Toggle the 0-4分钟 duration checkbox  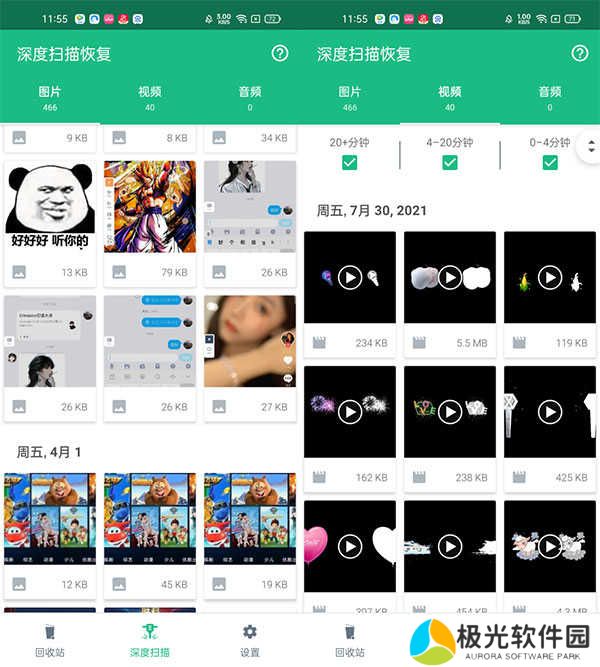(549, 163)
